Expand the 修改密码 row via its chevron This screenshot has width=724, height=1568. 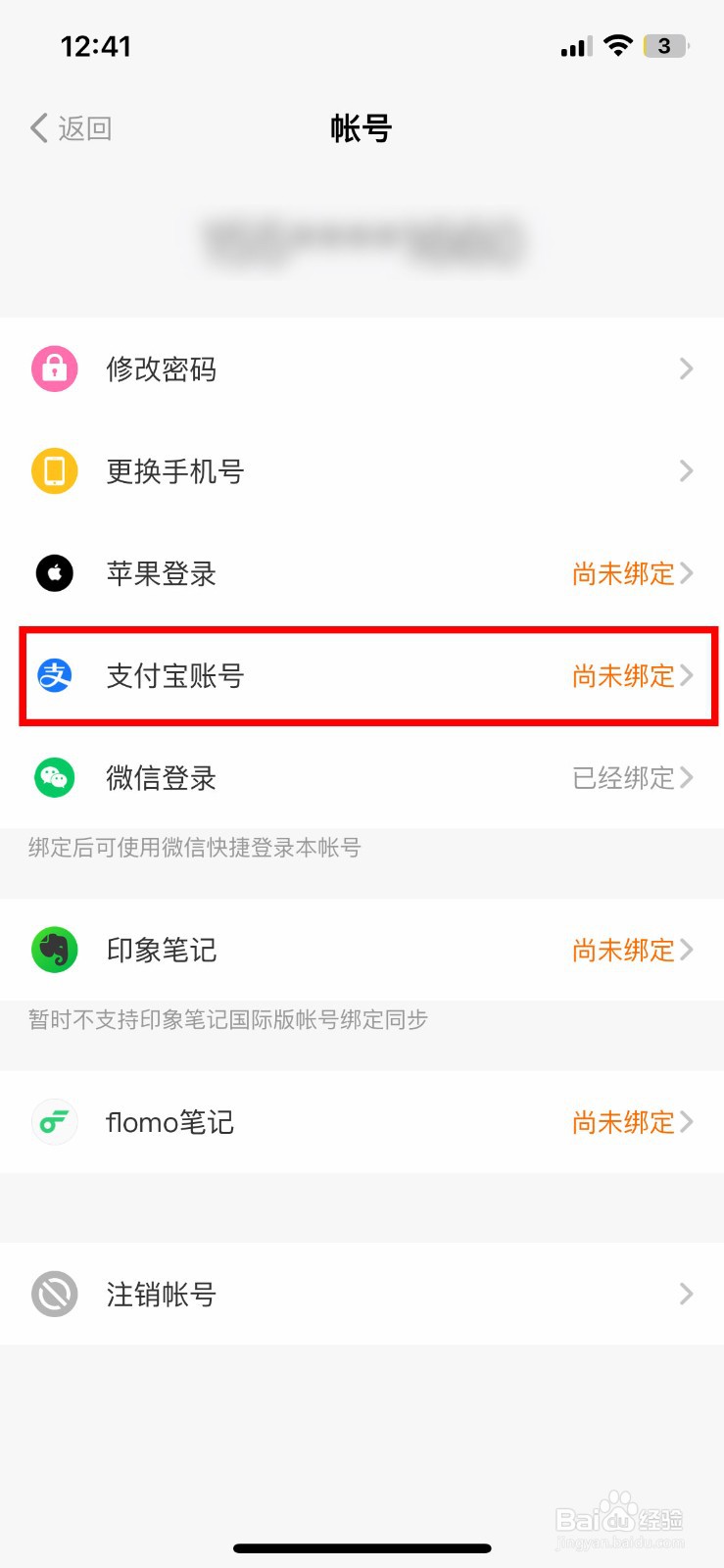pyautogui.click(x=686, y=368)
